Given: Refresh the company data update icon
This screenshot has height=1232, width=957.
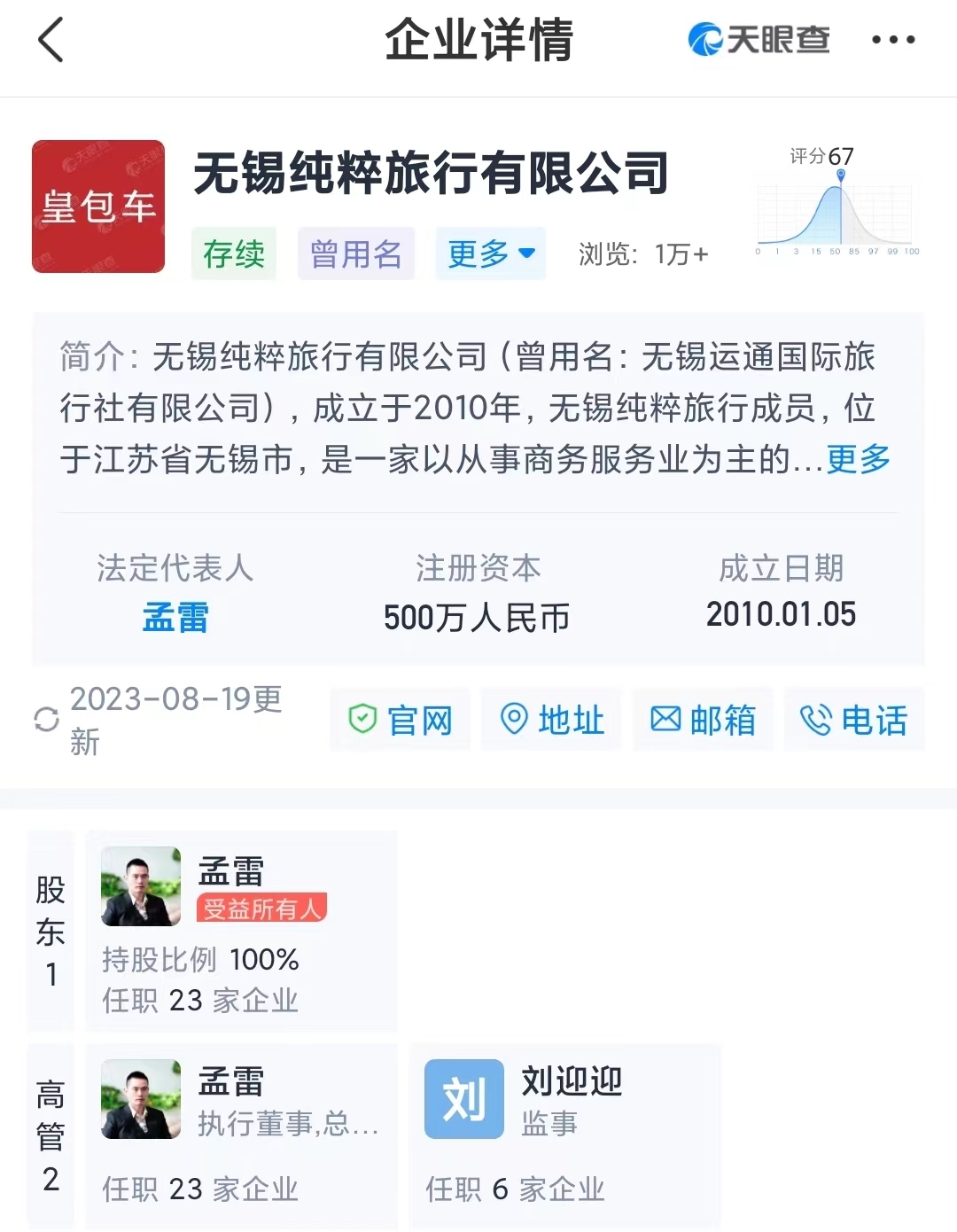Looking at the screenshot, I should pos(46,720).
